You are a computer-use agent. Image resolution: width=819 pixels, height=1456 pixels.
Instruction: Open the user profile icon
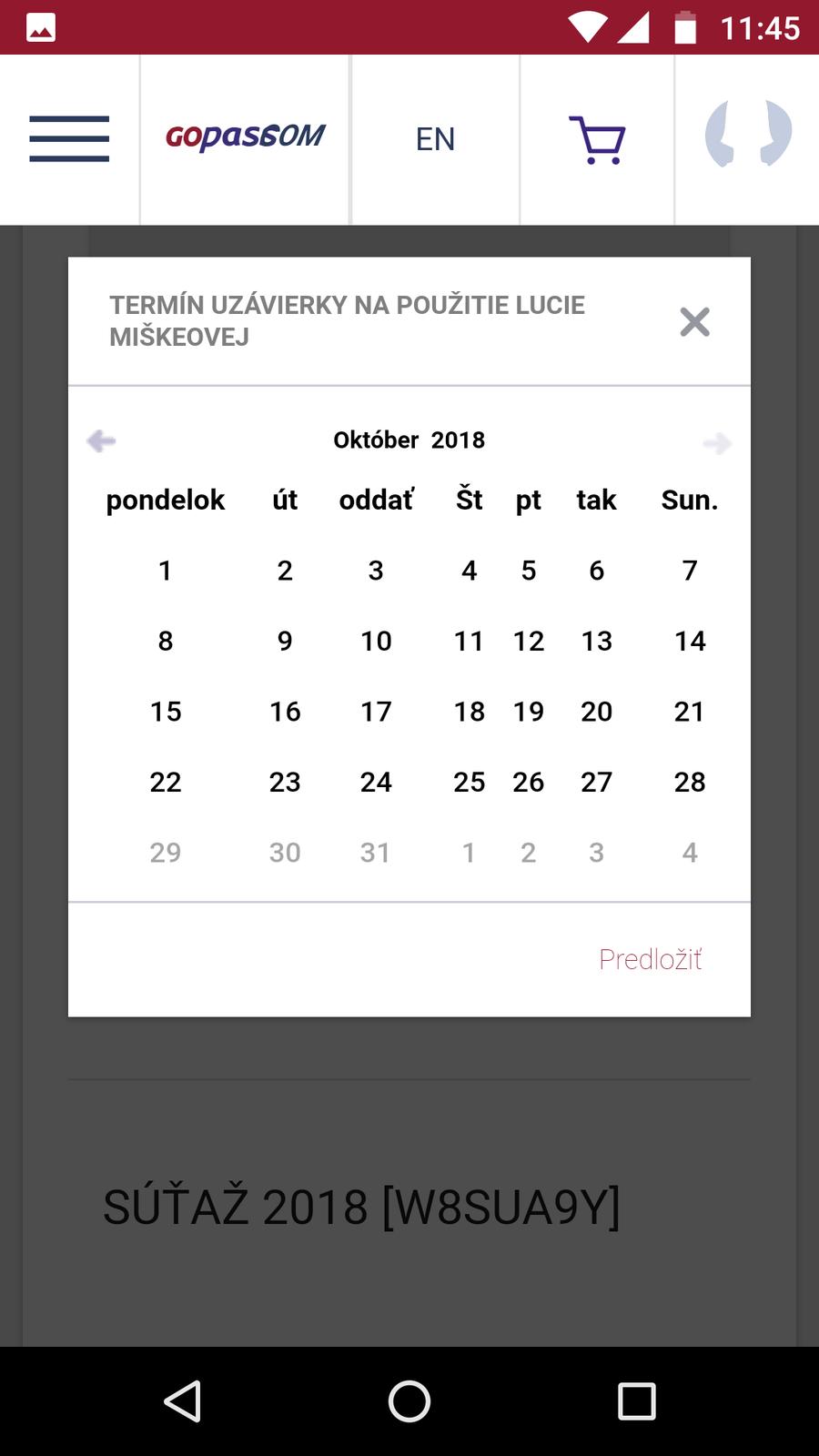pos(748,135)
